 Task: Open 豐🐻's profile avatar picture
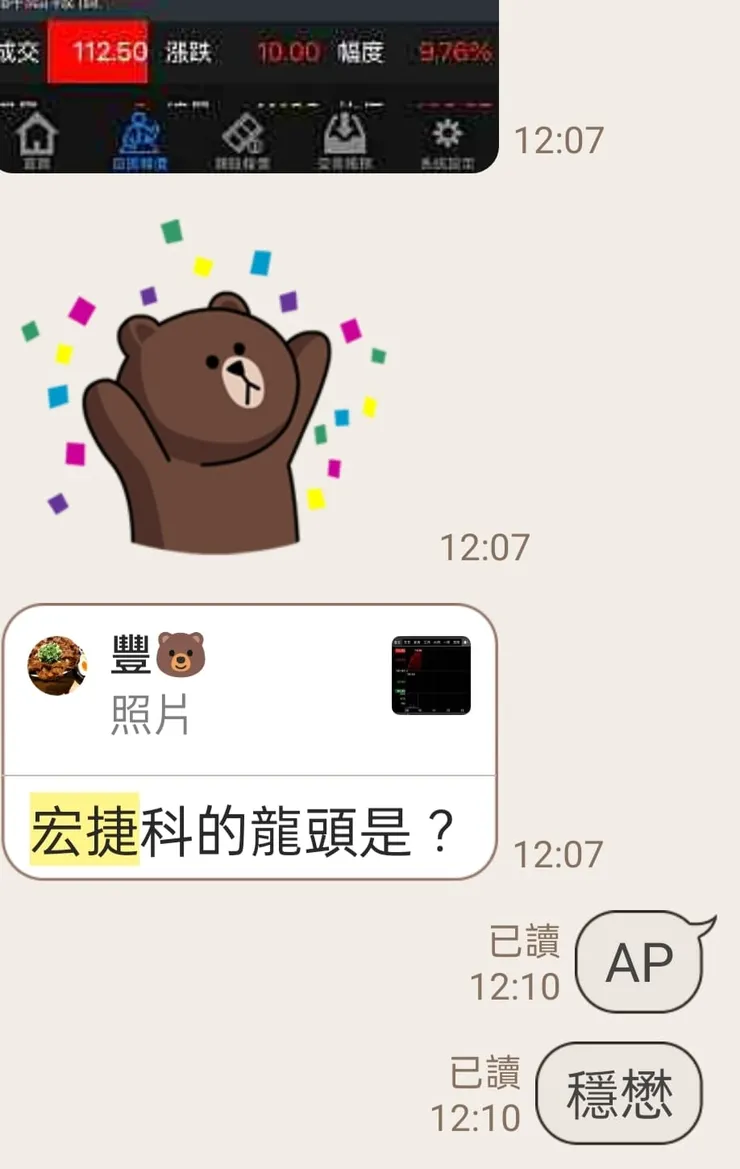coord(56,665)
